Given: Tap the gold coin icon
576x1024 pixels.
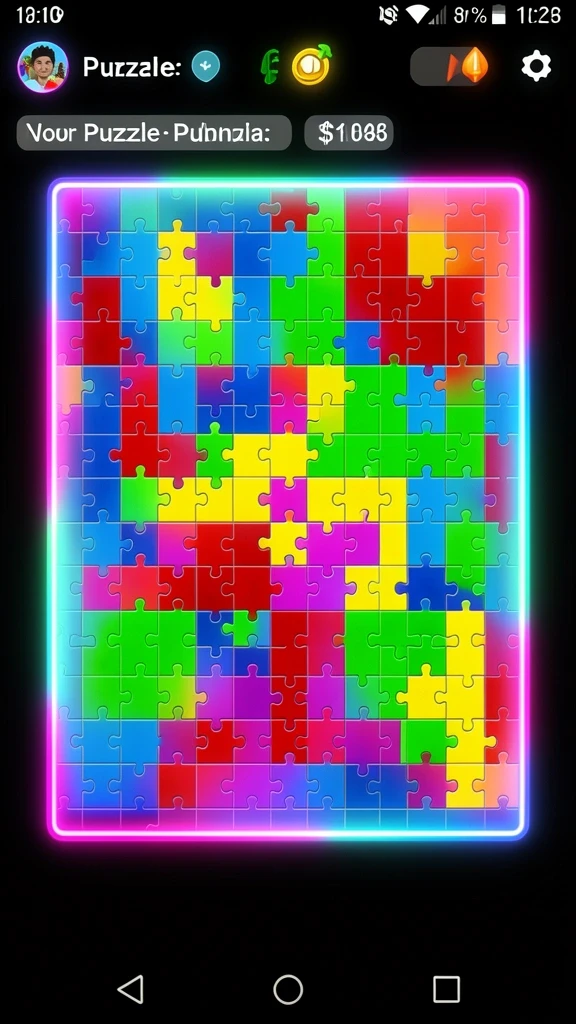Looking at the screenshot, I should coord(311,65).
